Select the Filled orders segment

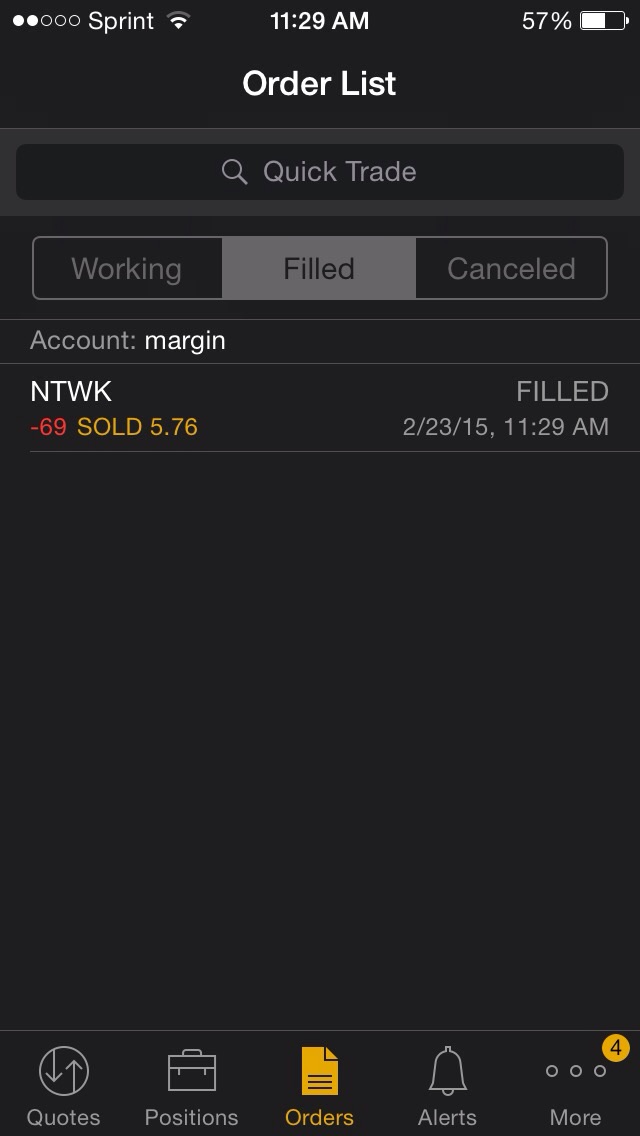(319, 268)
